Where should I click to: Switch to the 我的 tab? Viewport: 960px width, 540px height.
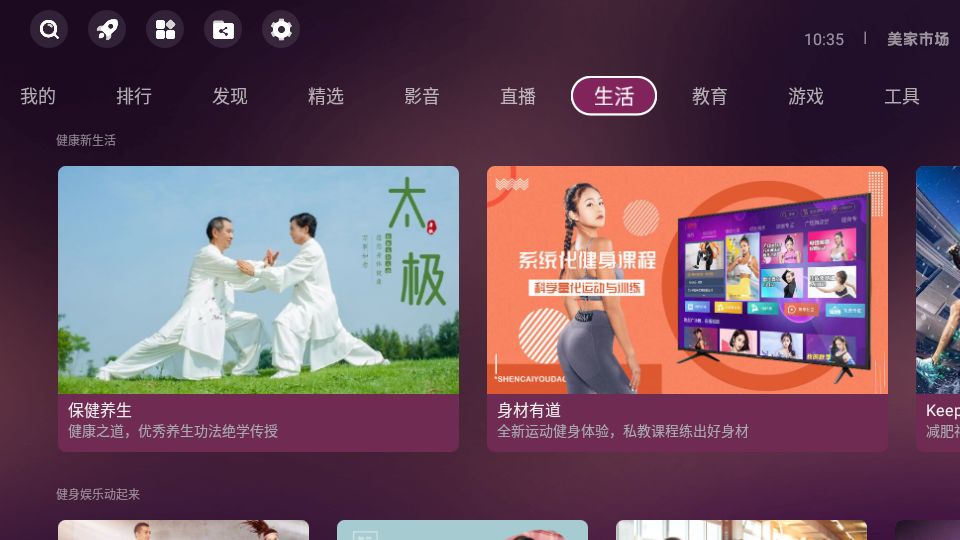38,97
